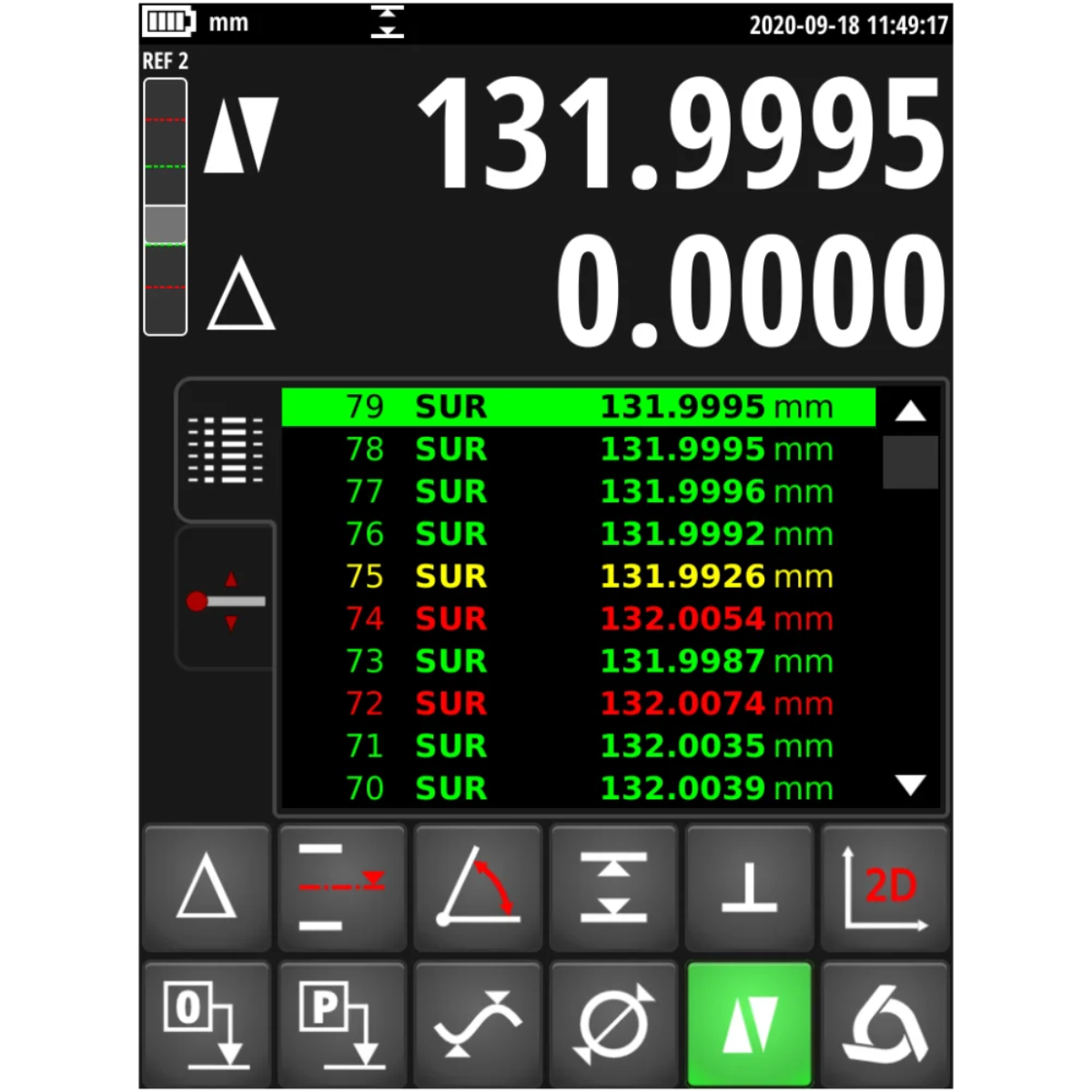The image size is (1092, 1092).
Task: Tap the list scroll-up arrow
Action: point(910,411)
